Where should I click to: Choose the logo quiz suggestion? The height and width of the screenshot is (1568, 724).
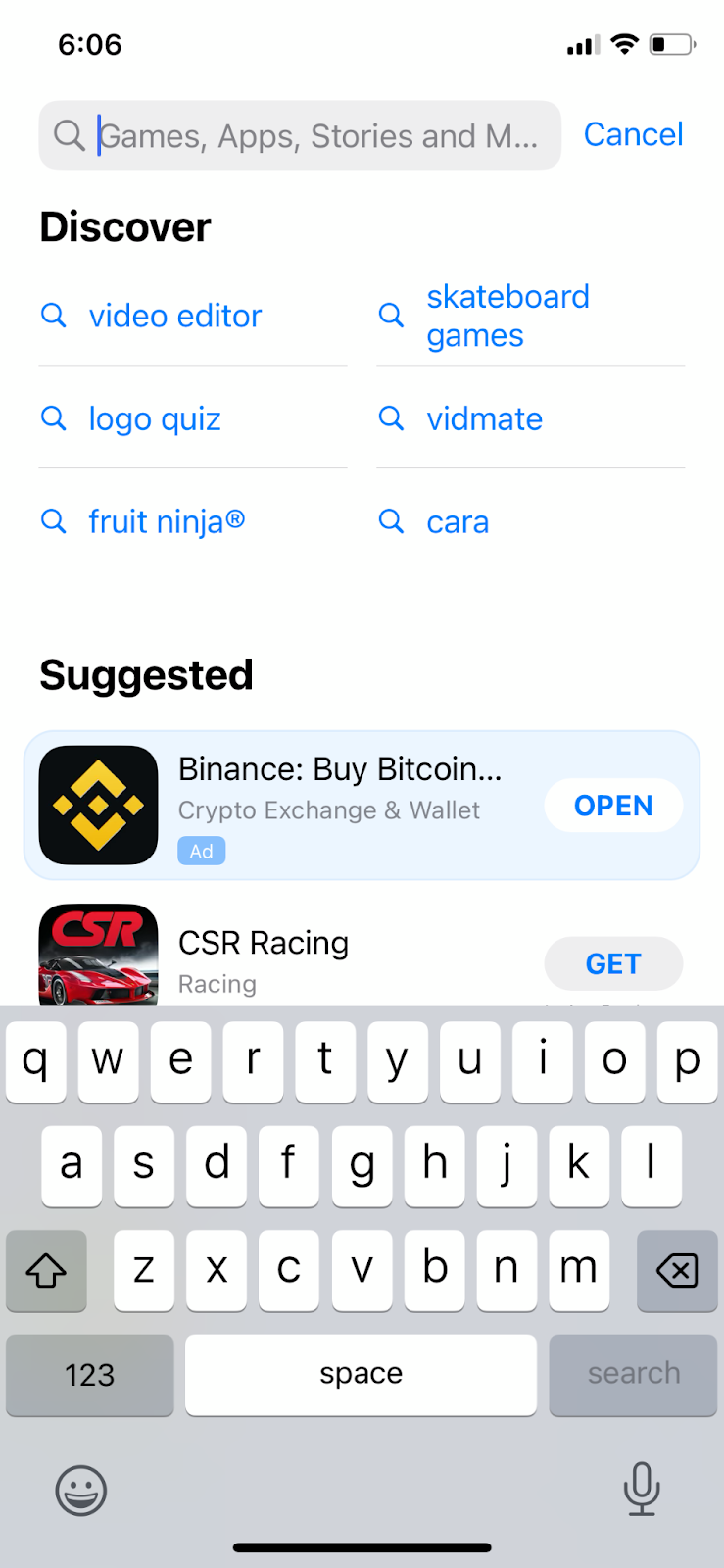pyautogui.click(x=155, y=418)
